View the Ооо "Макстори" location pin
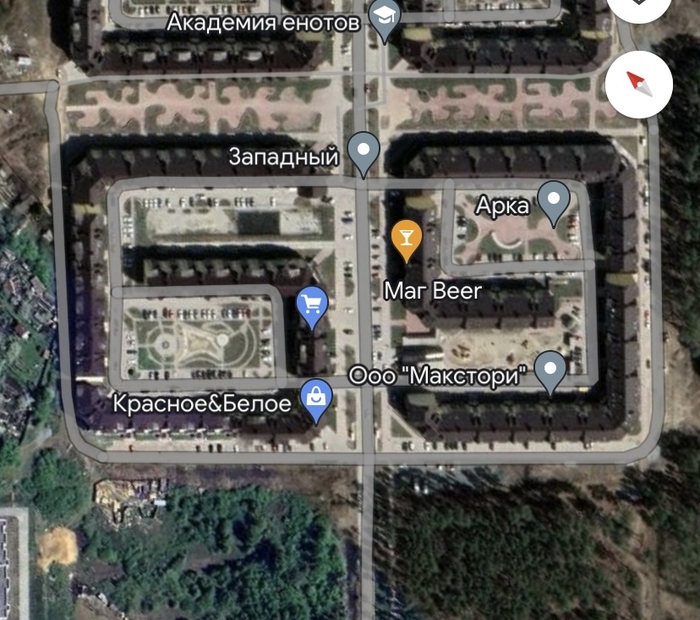 point(550,371)
